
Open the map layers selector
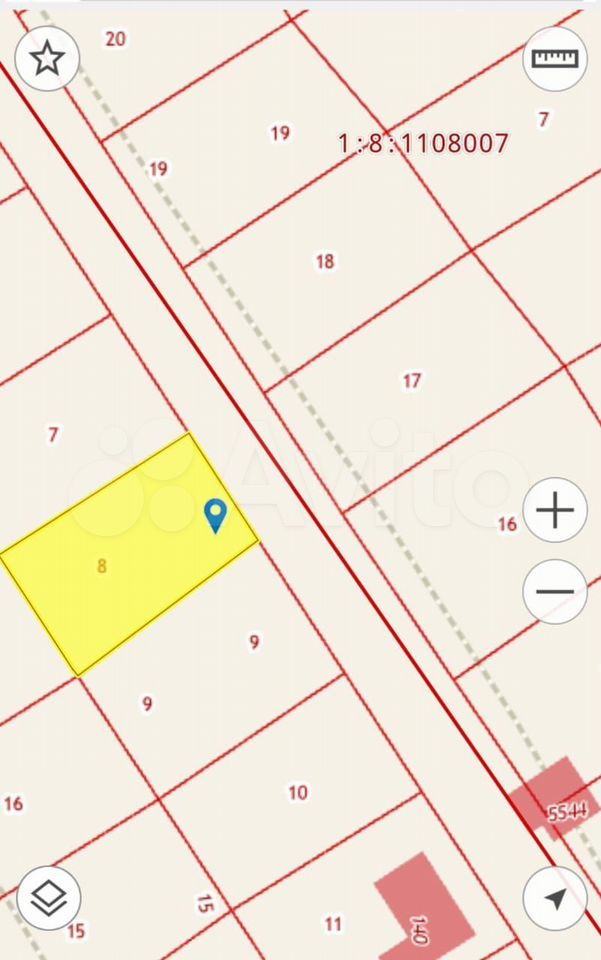click(48, 897)
